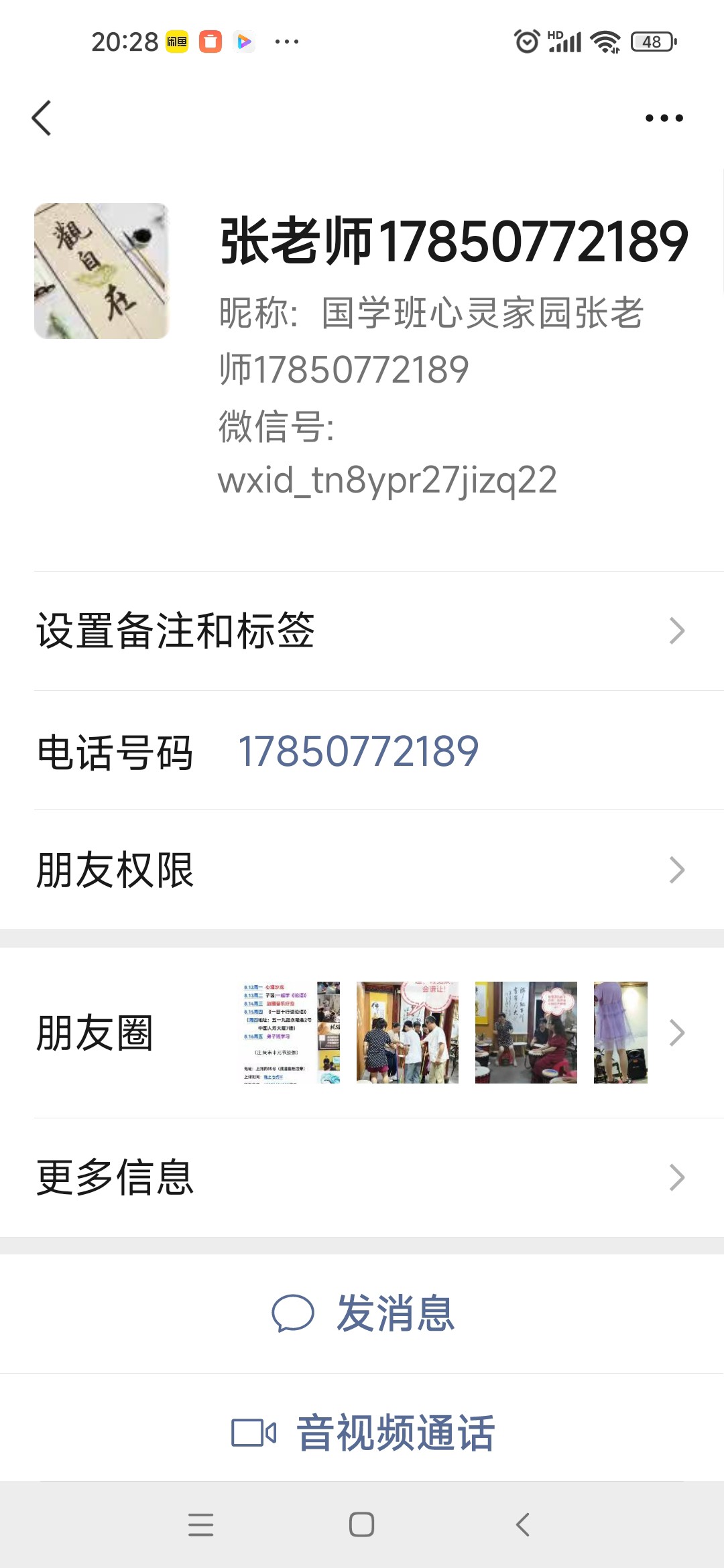This screenshot has width=724, height=1568.
Task: Tap system home button
Action: pos(361,1525)
